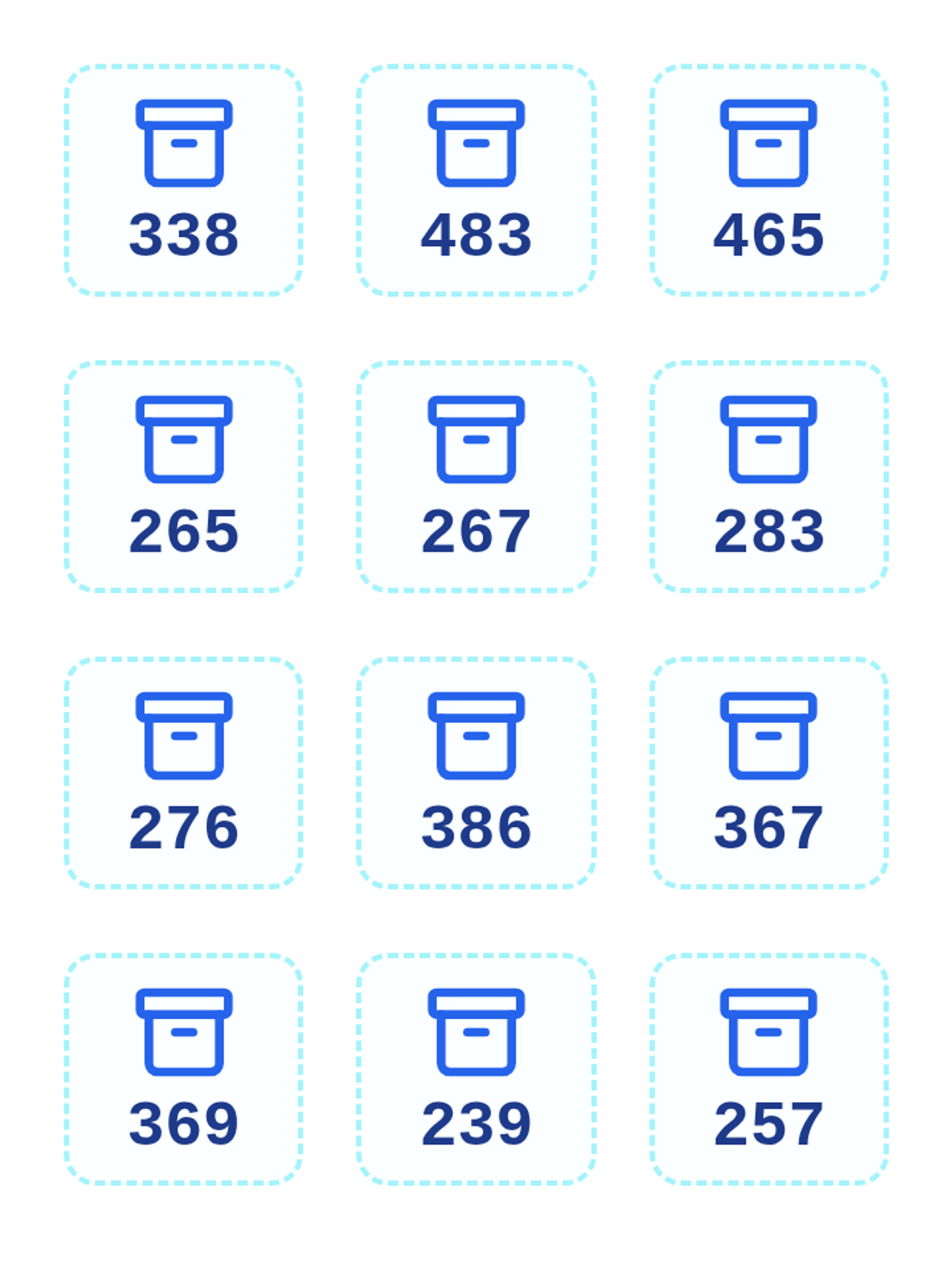Select the box numbered 483
The image size is (952, 1270).
point(476,180)
